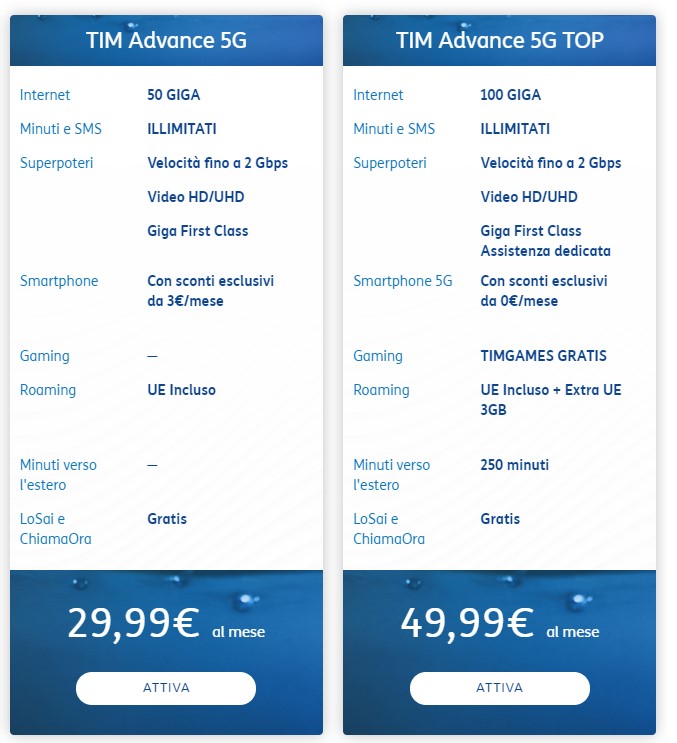Activate the TIM Advance 5G TOP plan
677x743 pixels.
pyautogui.click(x=499, y=688)
